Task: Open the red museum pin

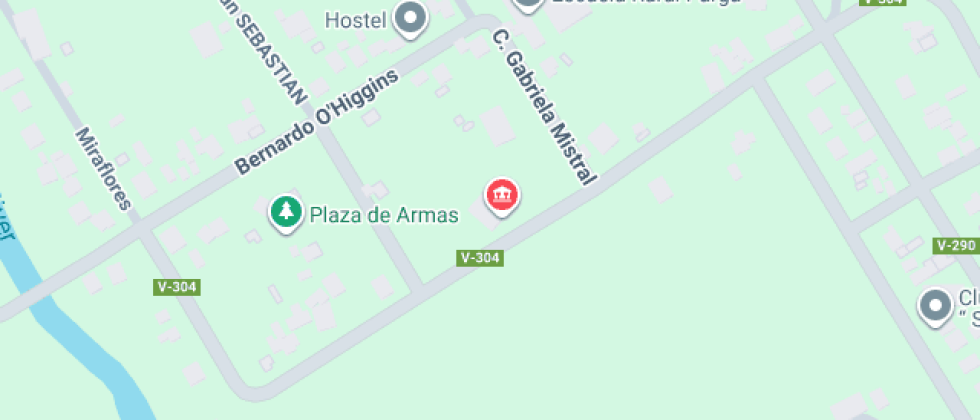Action: [x=502, y=195]
